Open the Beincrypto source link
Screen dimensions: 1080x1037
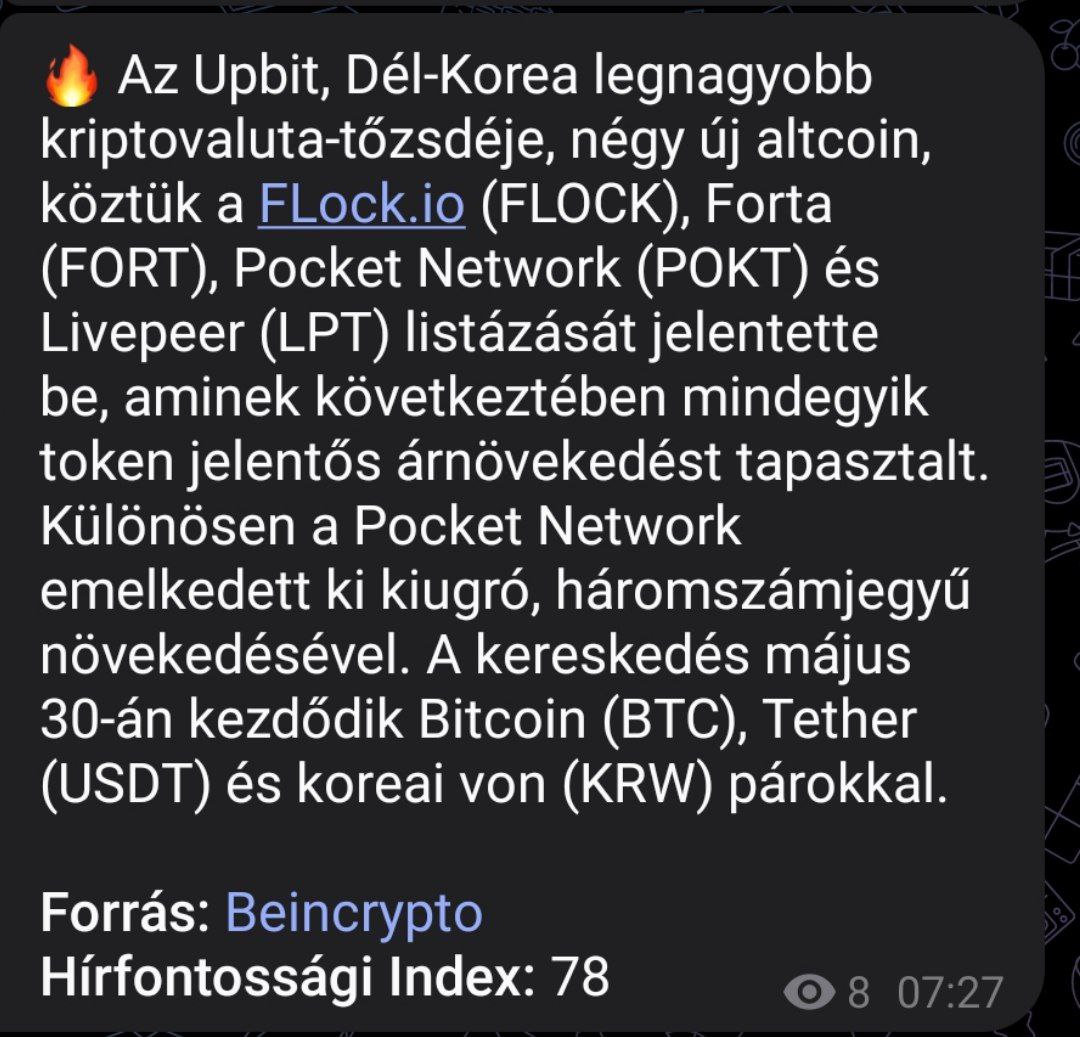coord(354,912)
